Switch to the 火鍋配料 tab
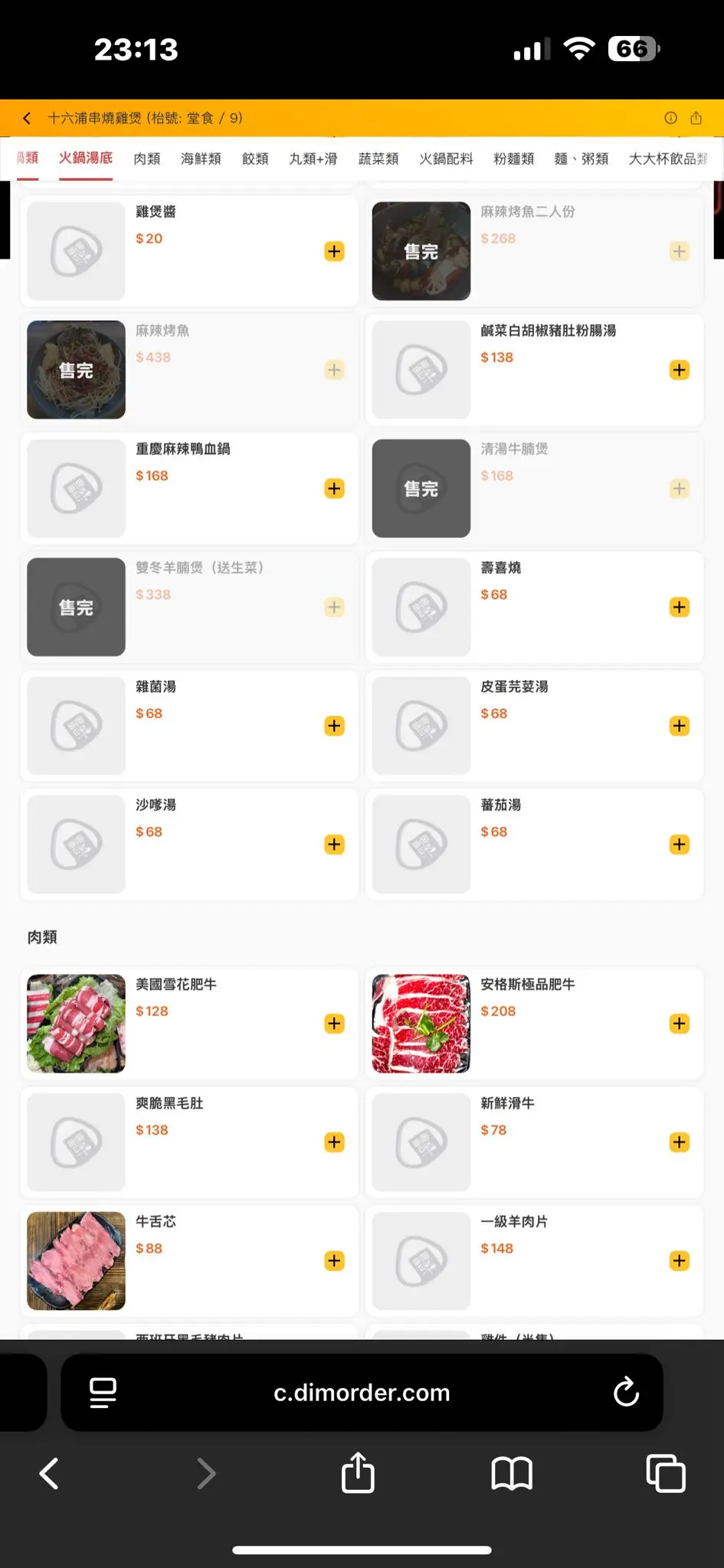Screen dimensions: 724x1568 (x=446, y=158)
